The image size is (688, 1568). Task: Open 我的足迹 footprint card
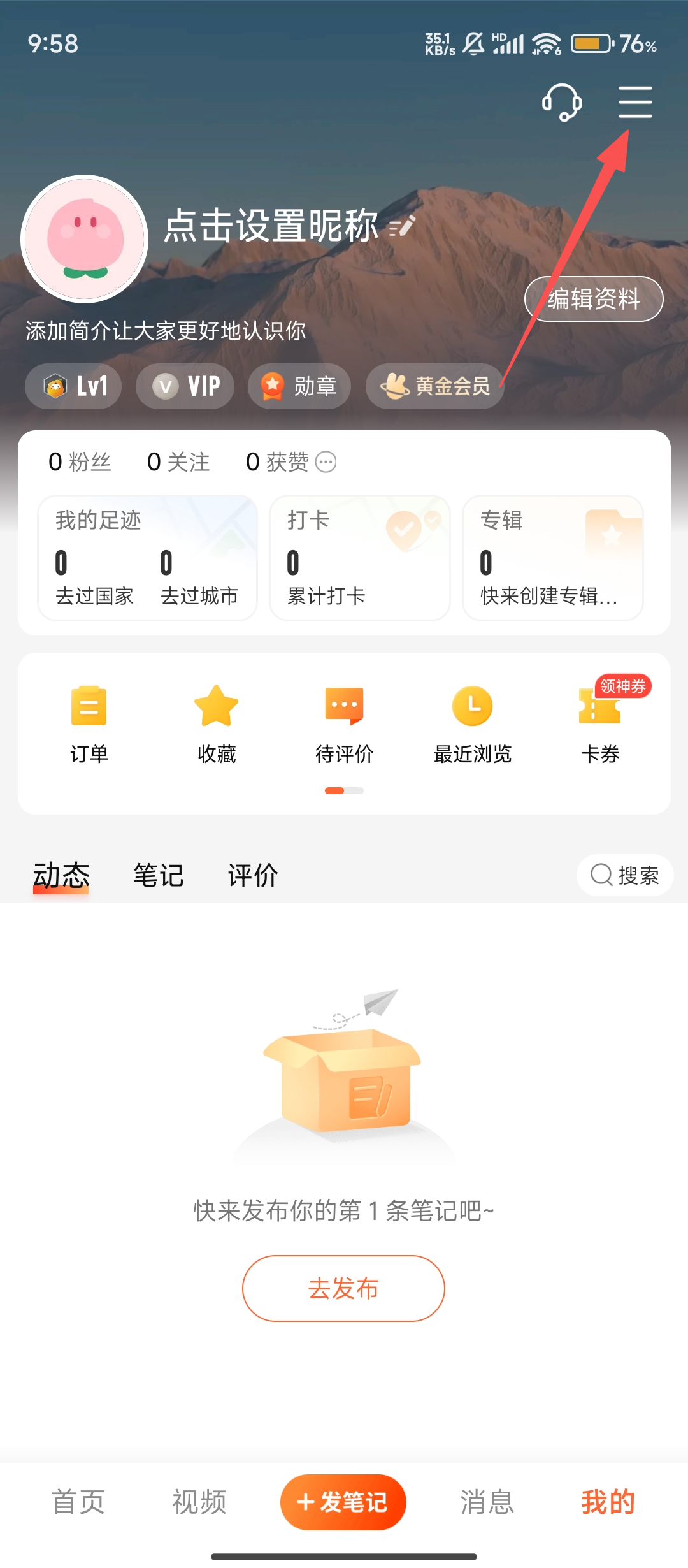[x=147, y=558]
